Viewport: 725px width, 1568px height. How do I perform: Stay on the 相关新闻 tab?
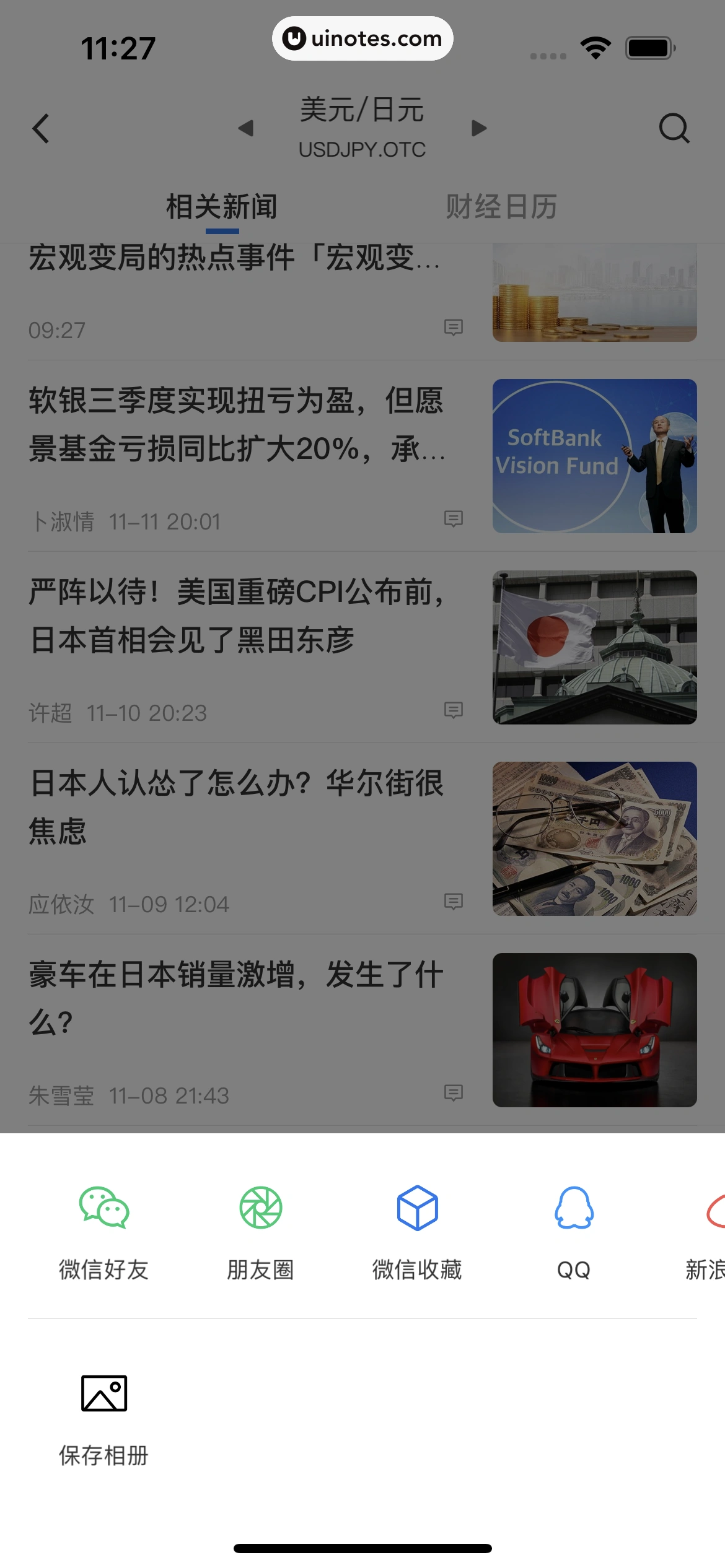[221, 207]
